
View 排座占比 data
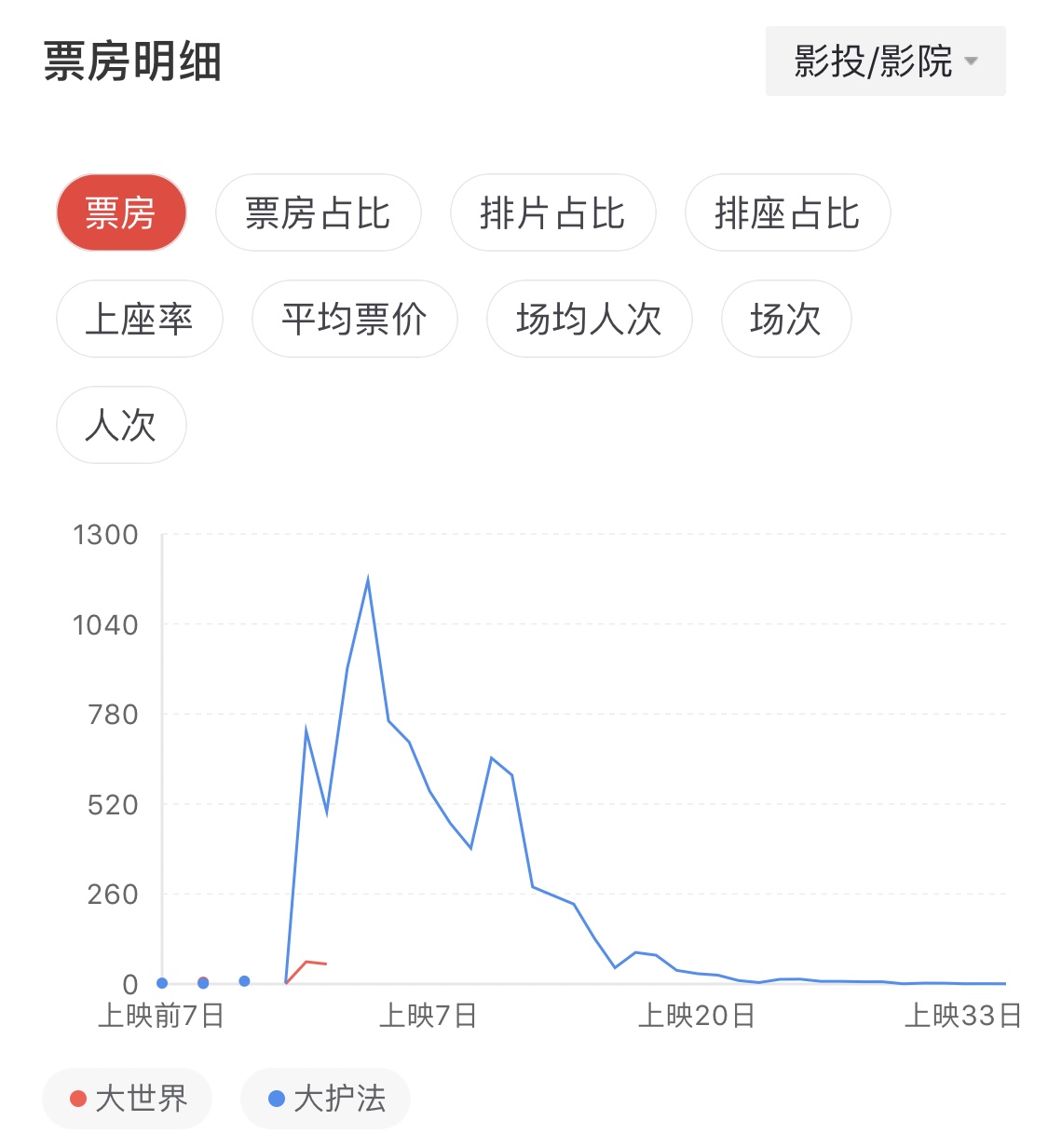click(x=787, y=212)
